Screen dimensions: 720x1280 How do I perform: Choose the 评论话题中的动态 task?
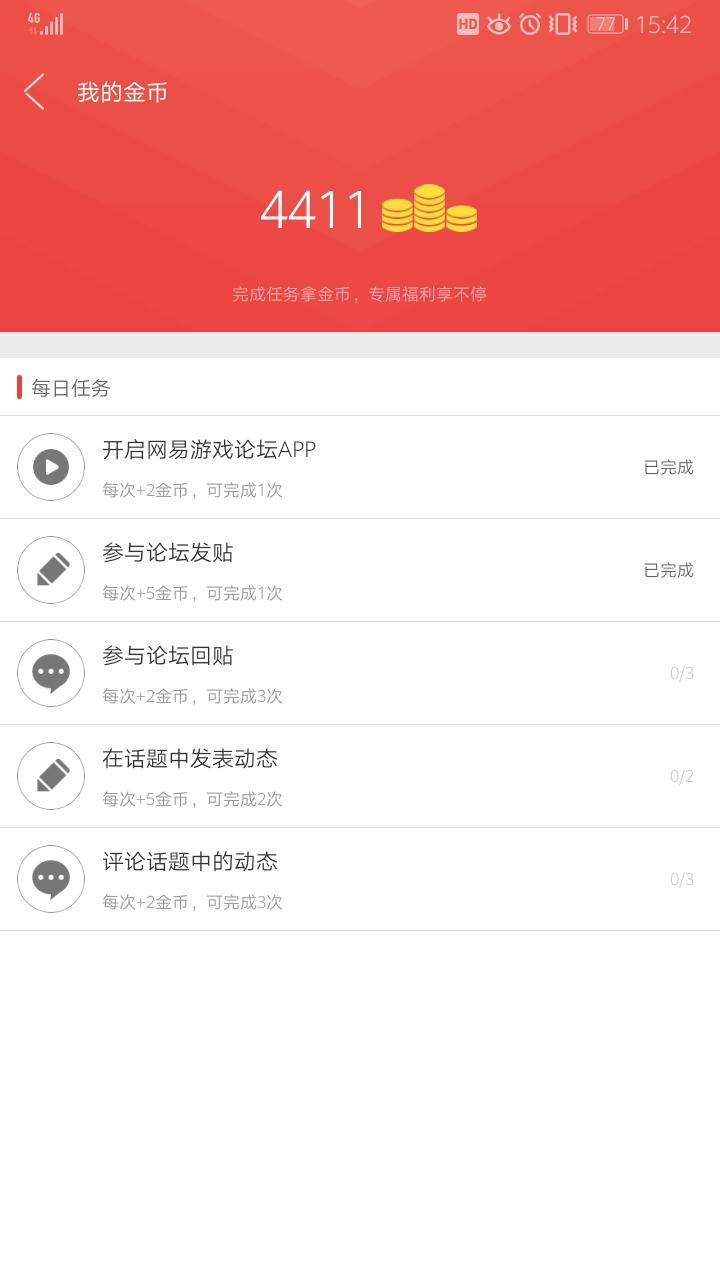360,879
